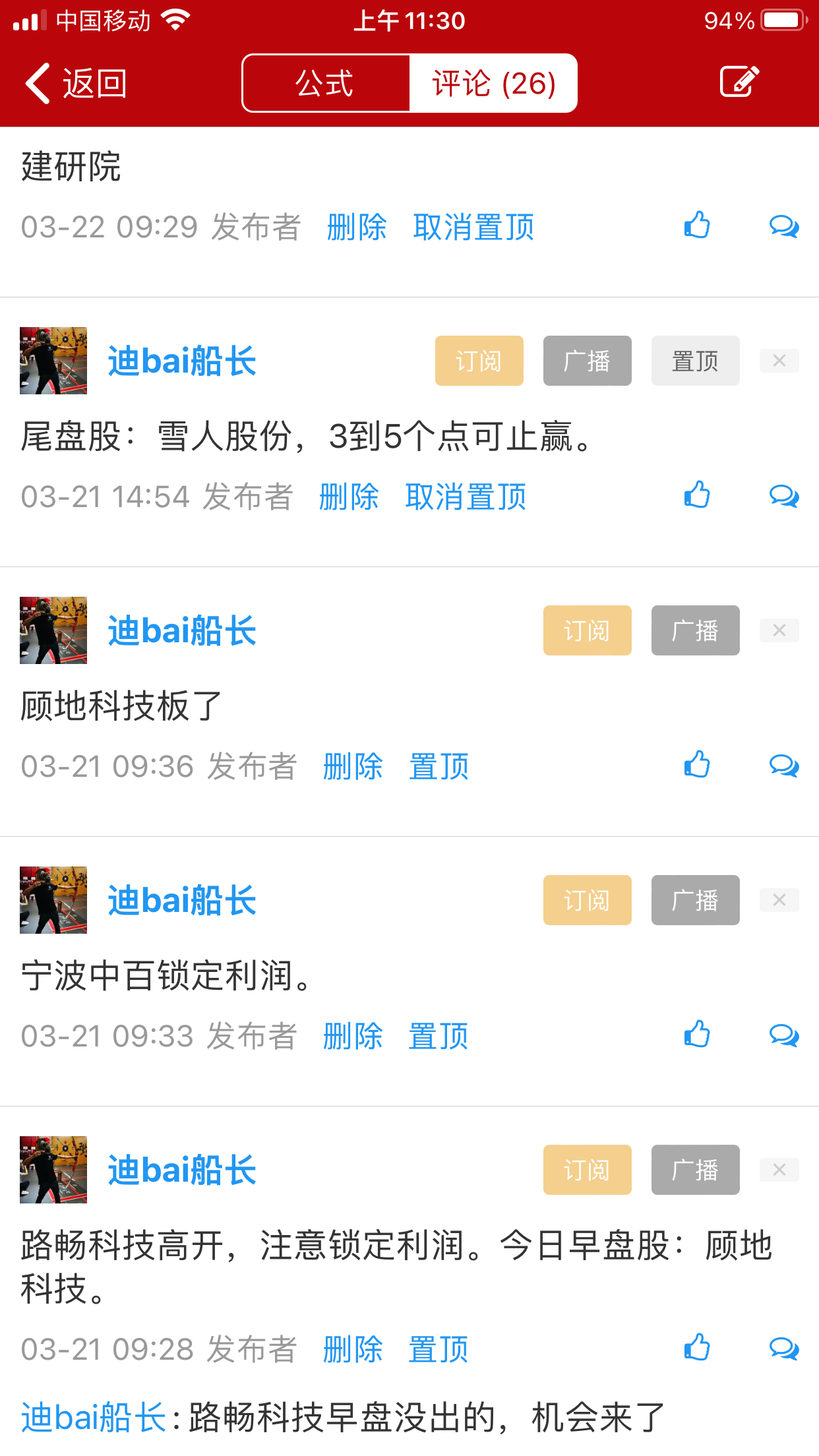Tap 广播 on the 顾地科技板了 comment

[x=695, y=630]
